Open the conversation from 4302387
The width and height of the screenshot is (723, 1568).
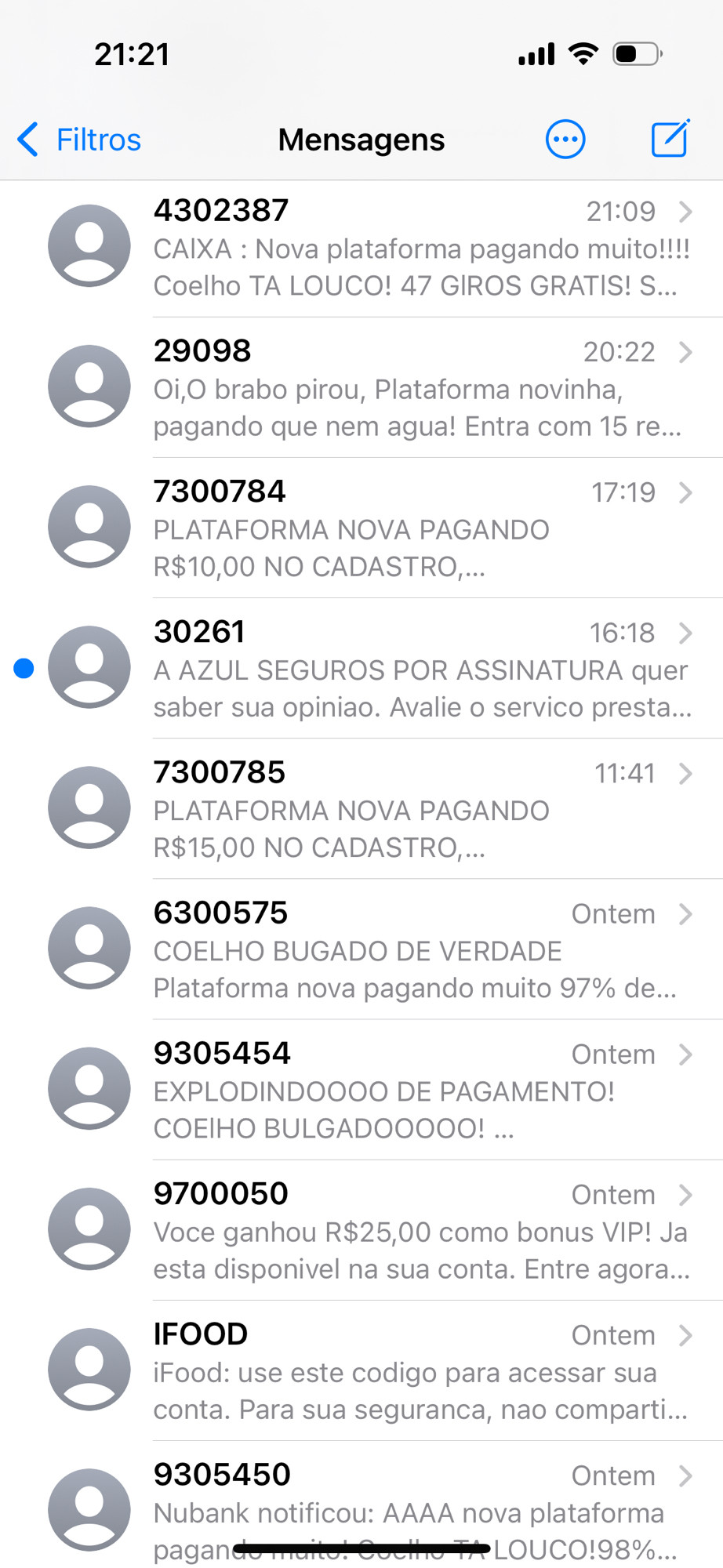[361, 248]
